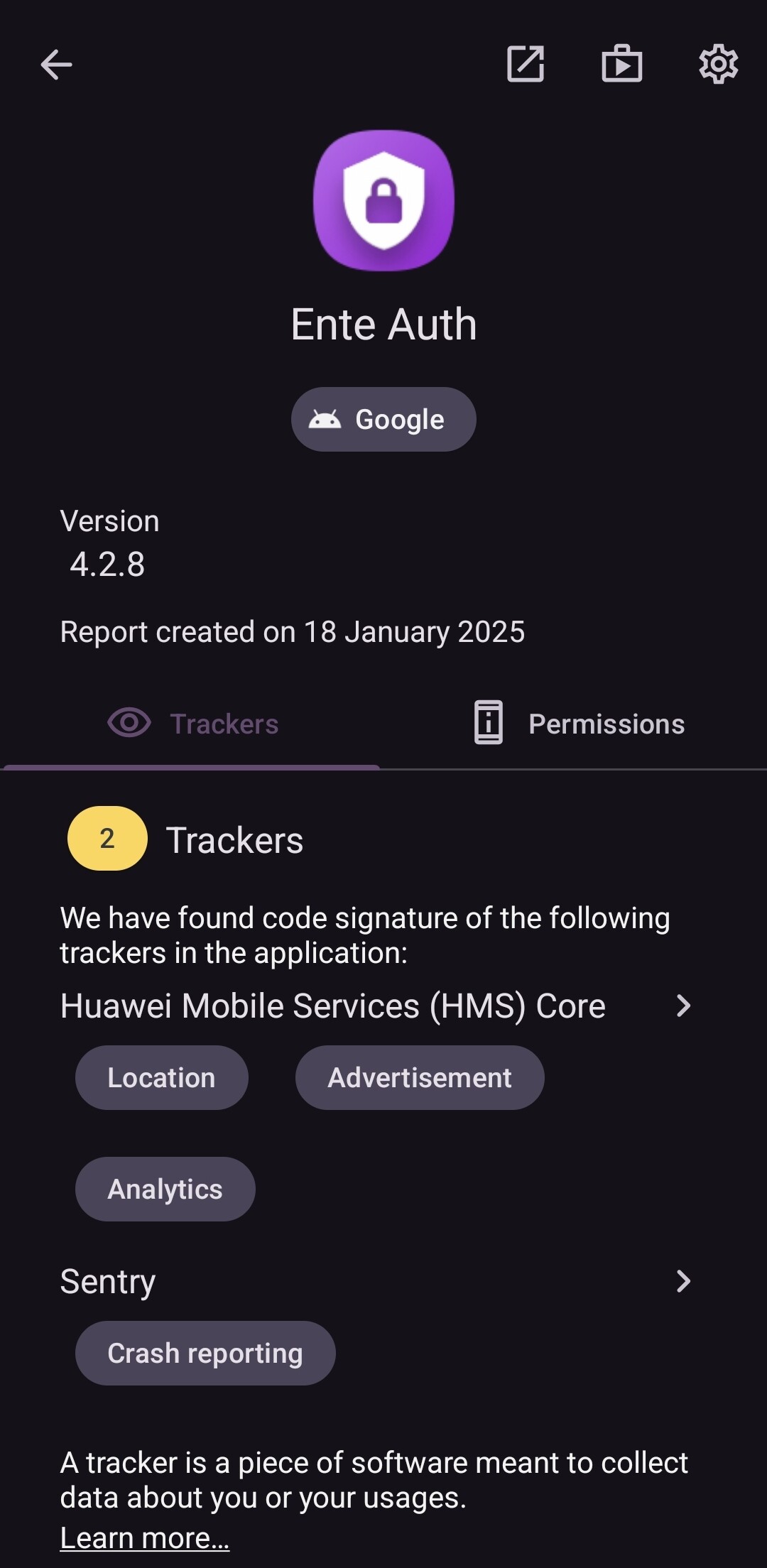The image size is (767, 1568).
Task: Select the Trackers tab
Action: [x=192, y=724]
